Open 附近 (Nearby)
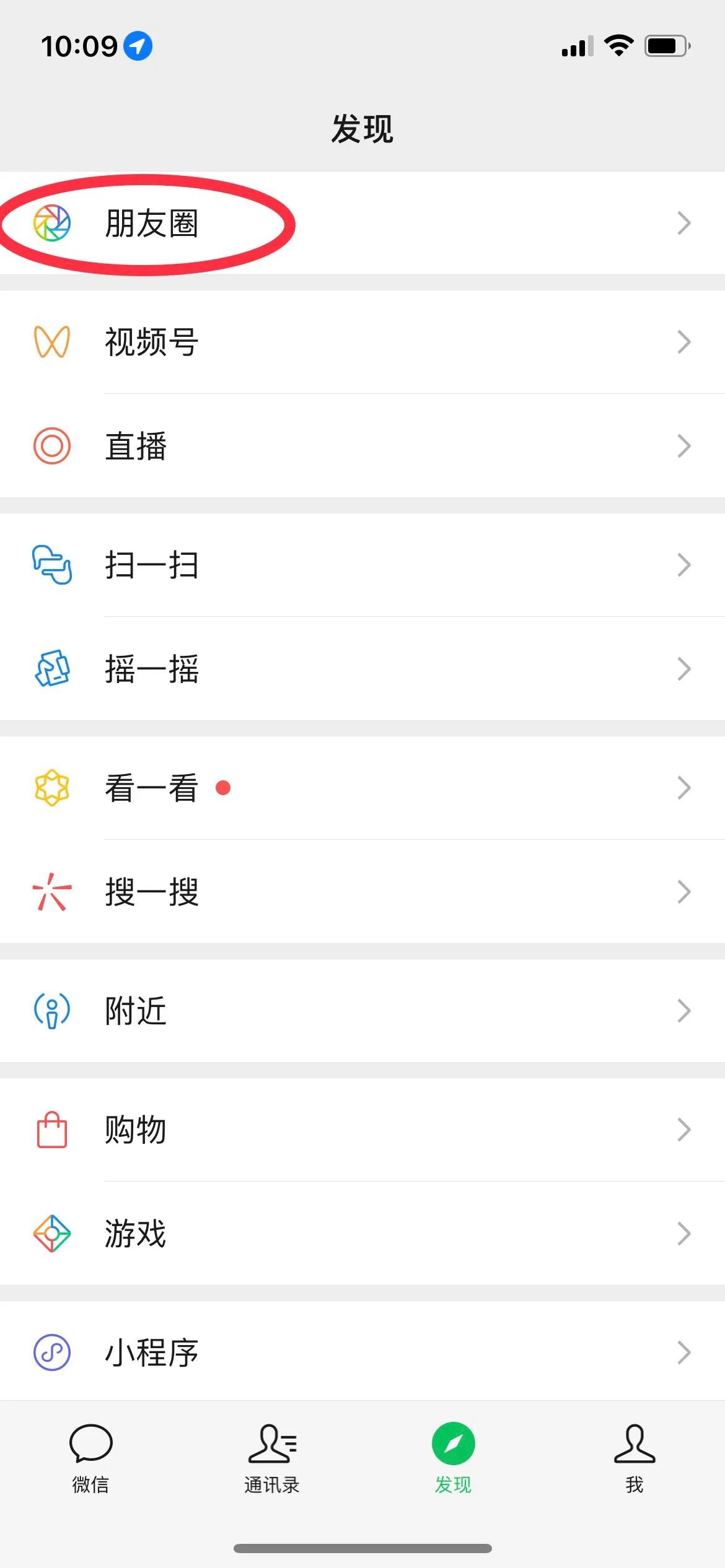 [136, 1011]
